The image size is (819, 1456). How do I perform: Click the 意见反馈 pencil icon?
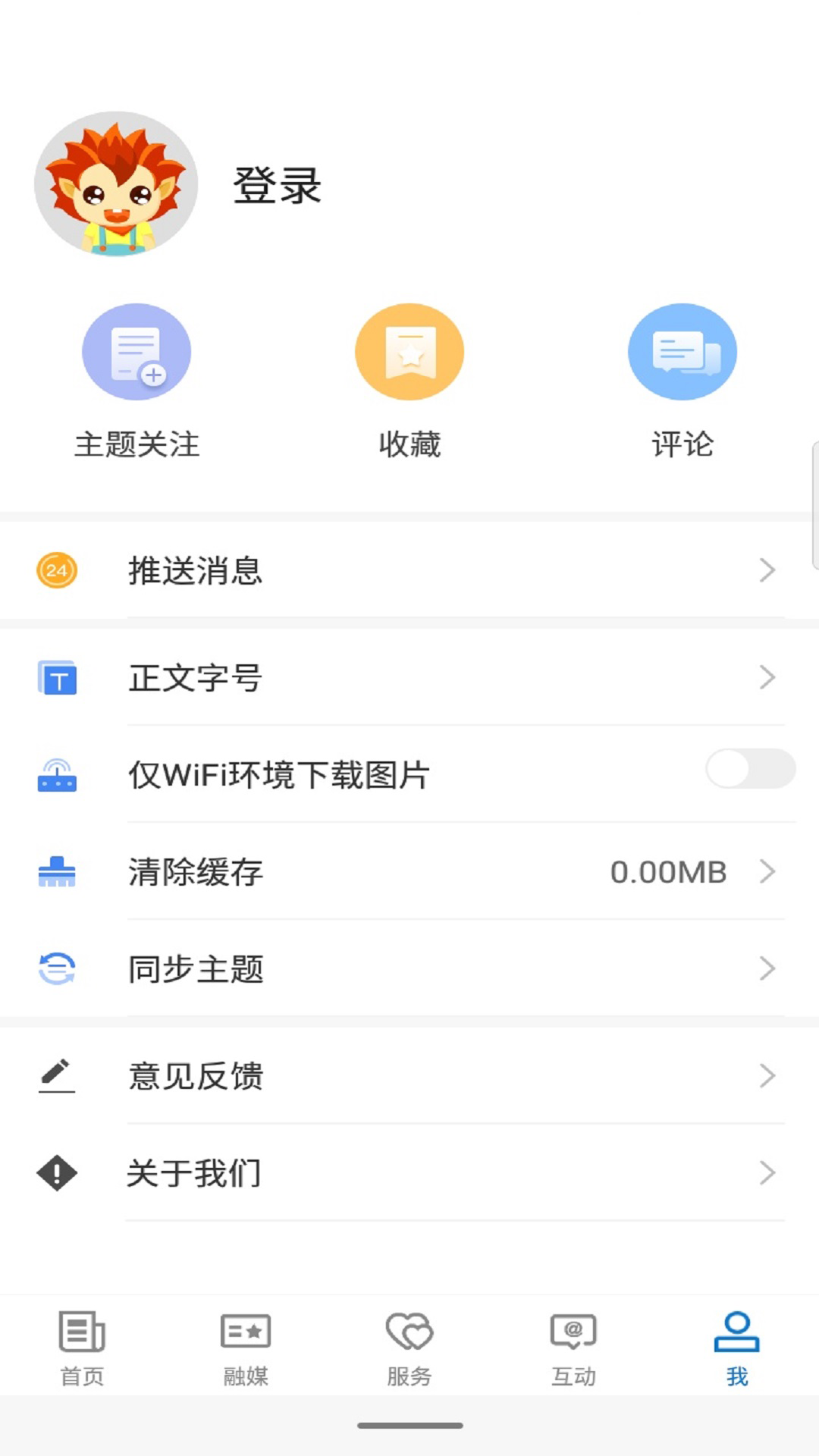point(56,1076)
